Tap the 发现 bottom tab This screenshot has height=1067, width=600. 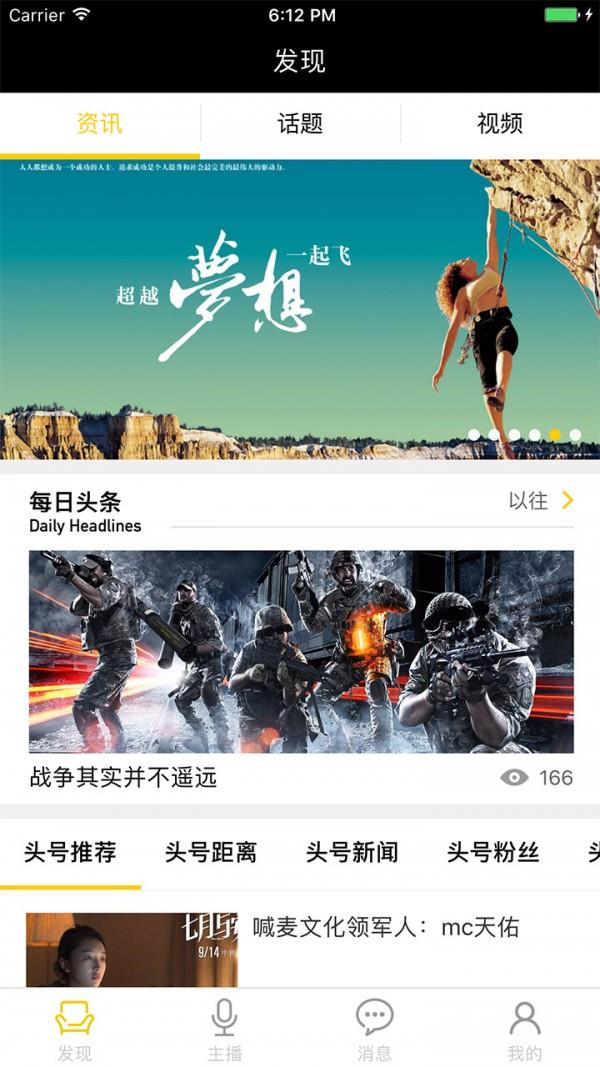pos(75,1030)
